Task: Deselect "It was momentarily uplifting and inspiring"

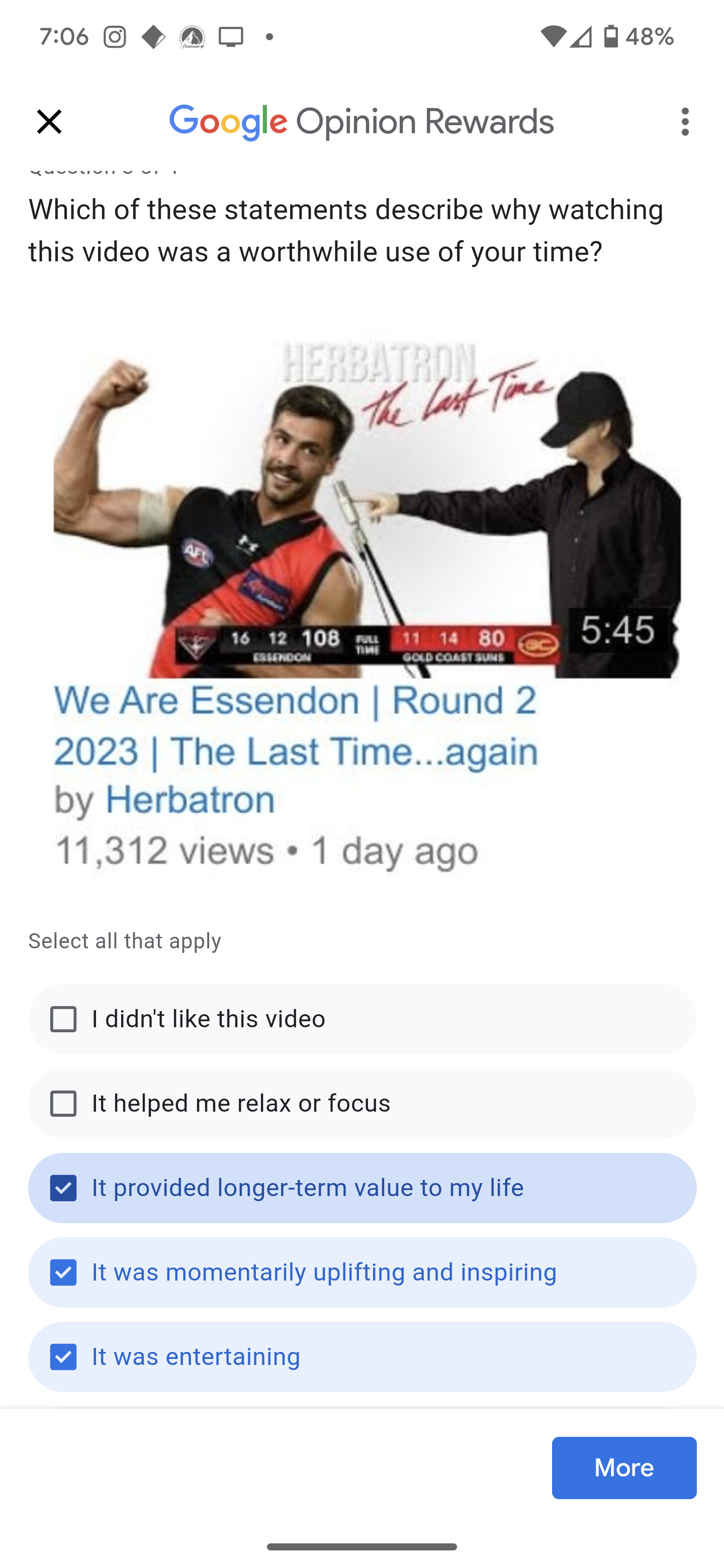Action: click(x=363, y=1272)
